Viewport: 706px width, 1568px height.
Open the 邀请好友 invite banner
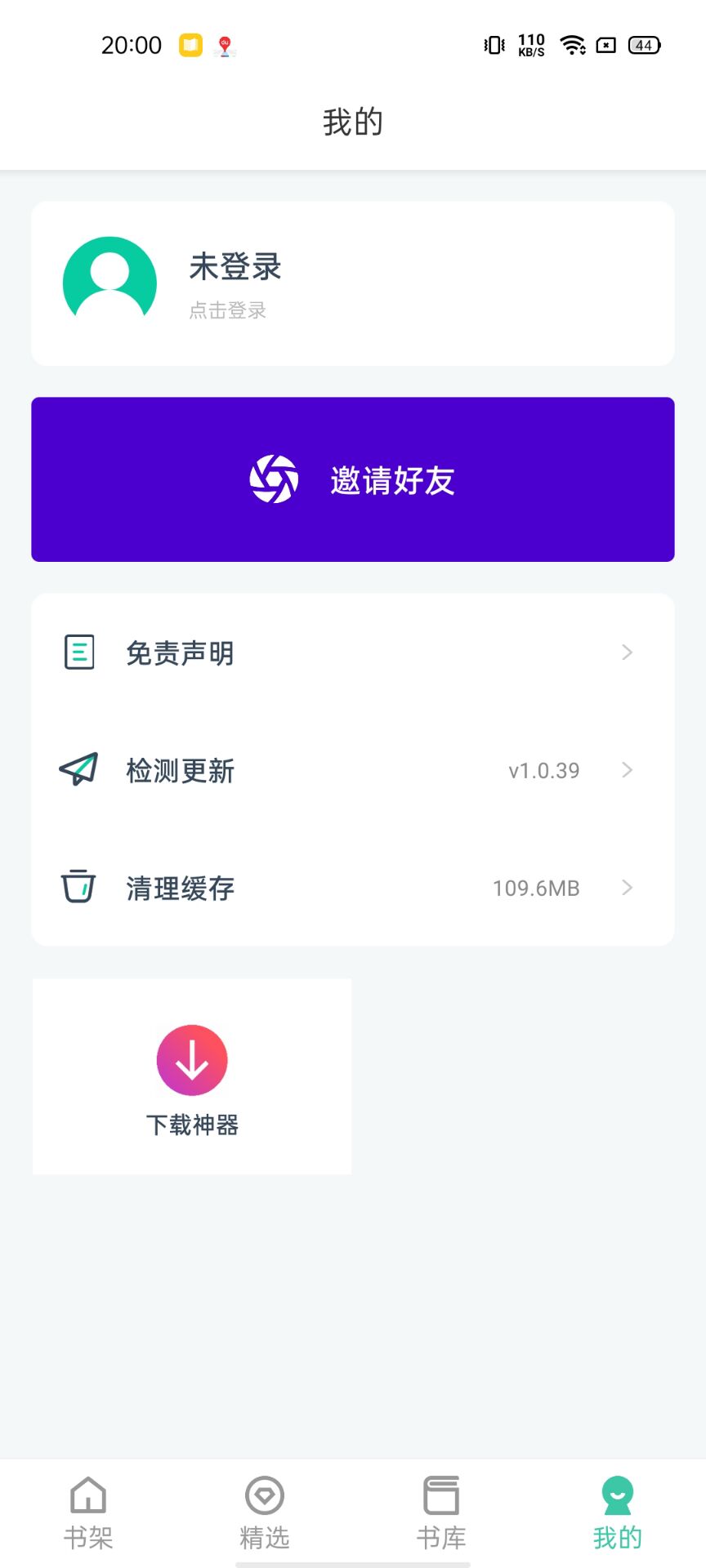[353, 479]
